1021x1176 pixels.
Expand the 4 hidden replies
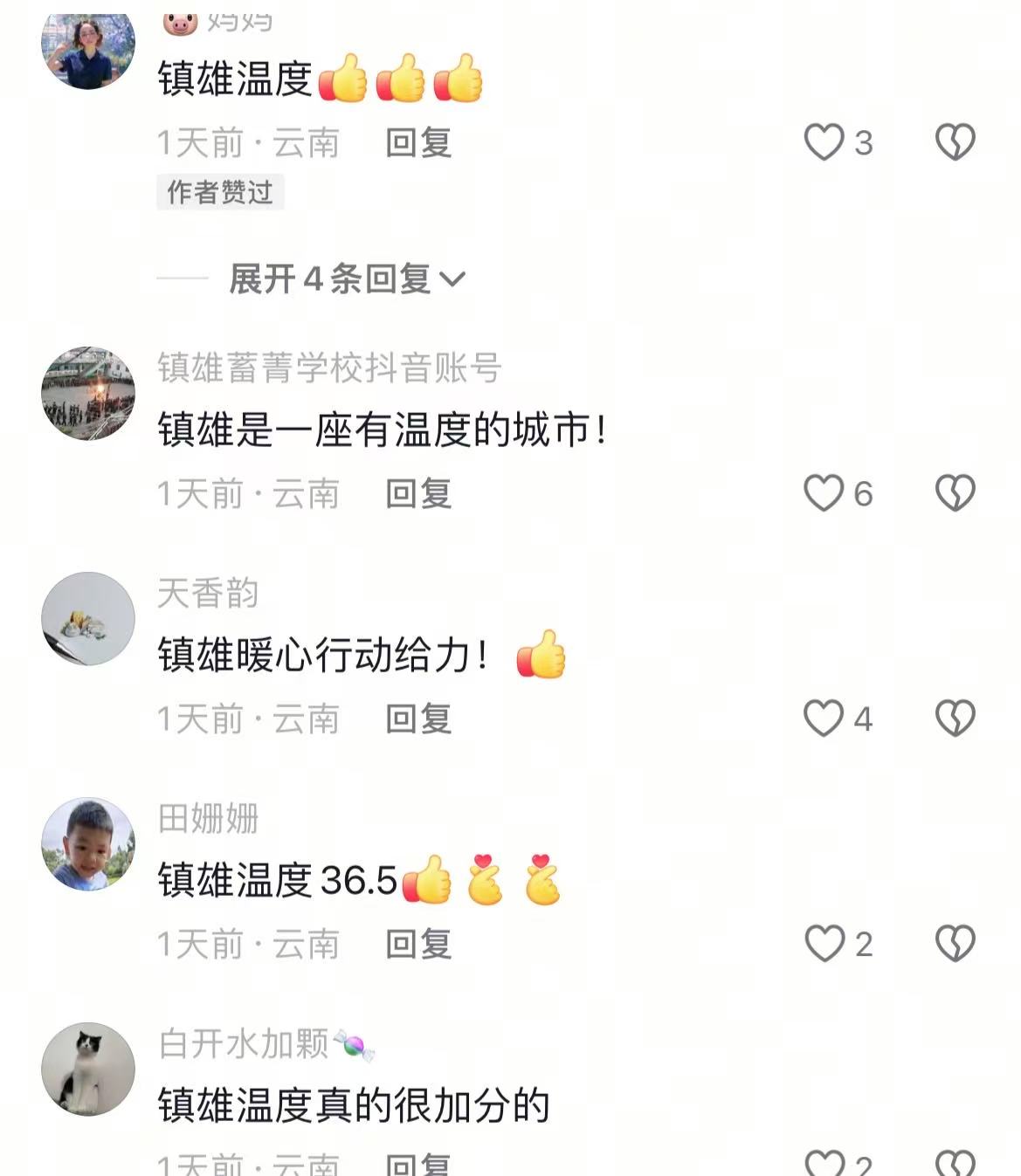point(347,279)
